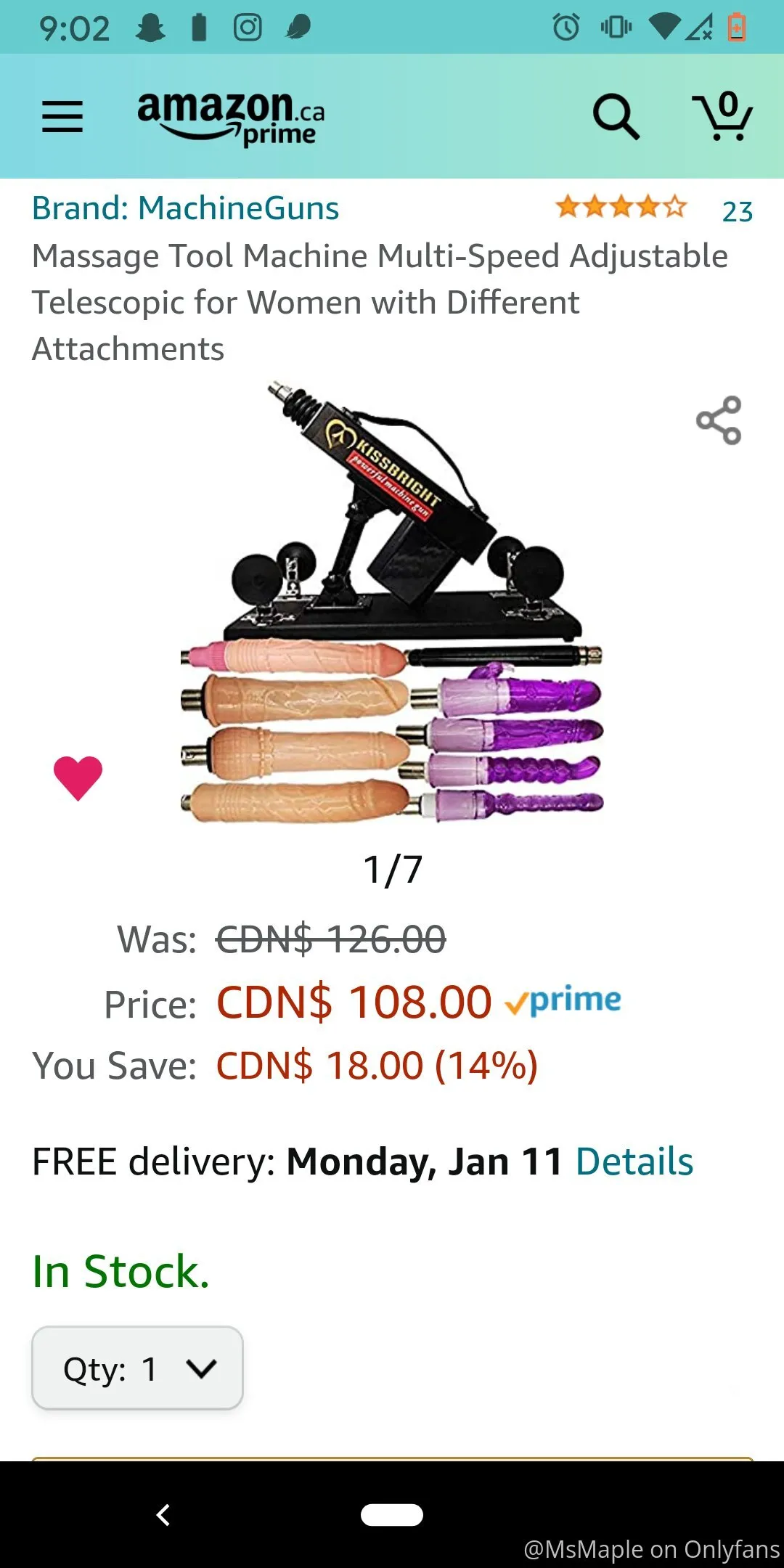Go to the Amazon.ca home logo
Viewport: 784px width, 1568px height.
tap(231, 116)
